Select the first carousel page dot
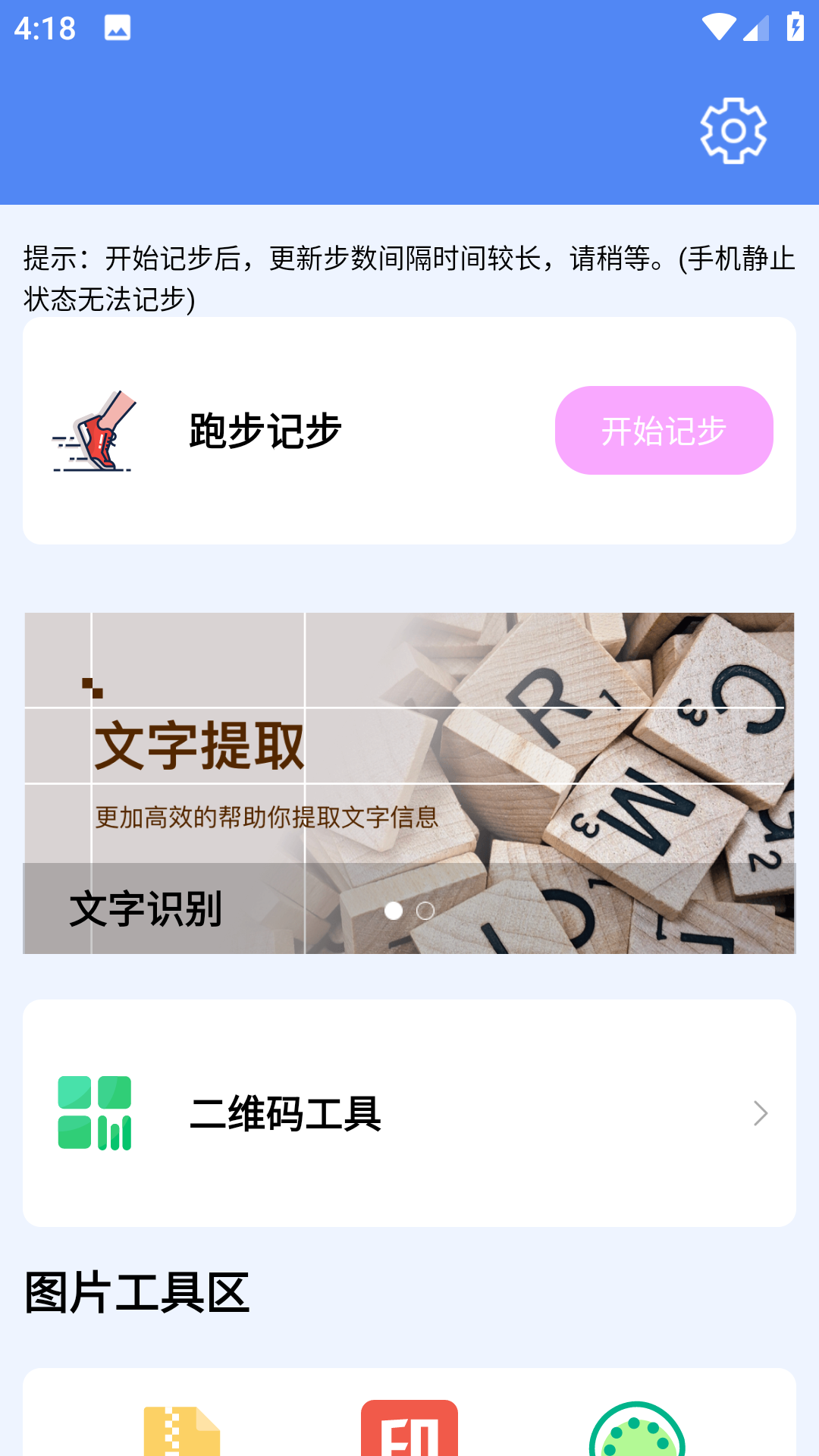Screen dimensions: 819x1456 (x=394, y=912)
